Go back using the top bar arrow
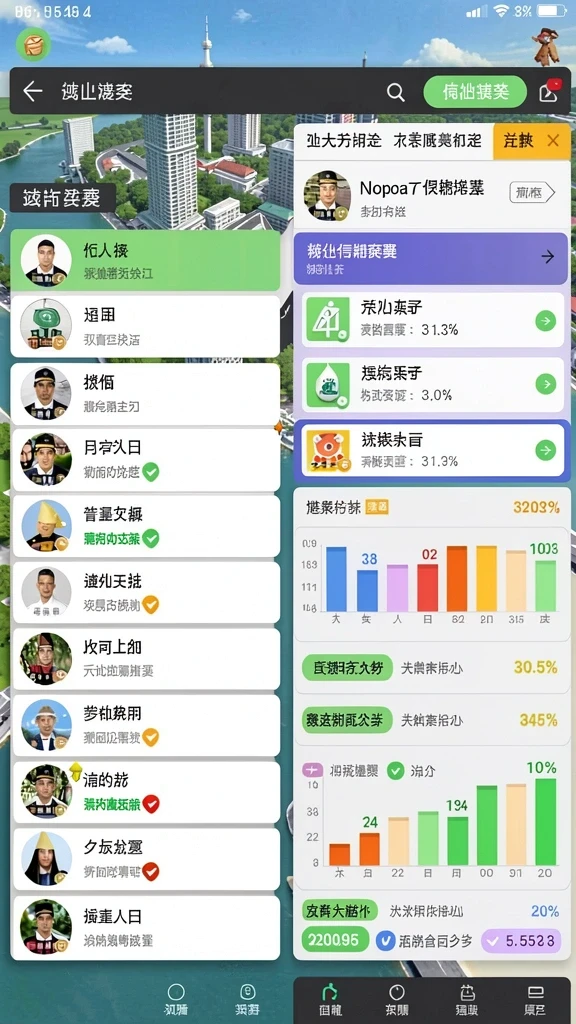 [33, 91]
